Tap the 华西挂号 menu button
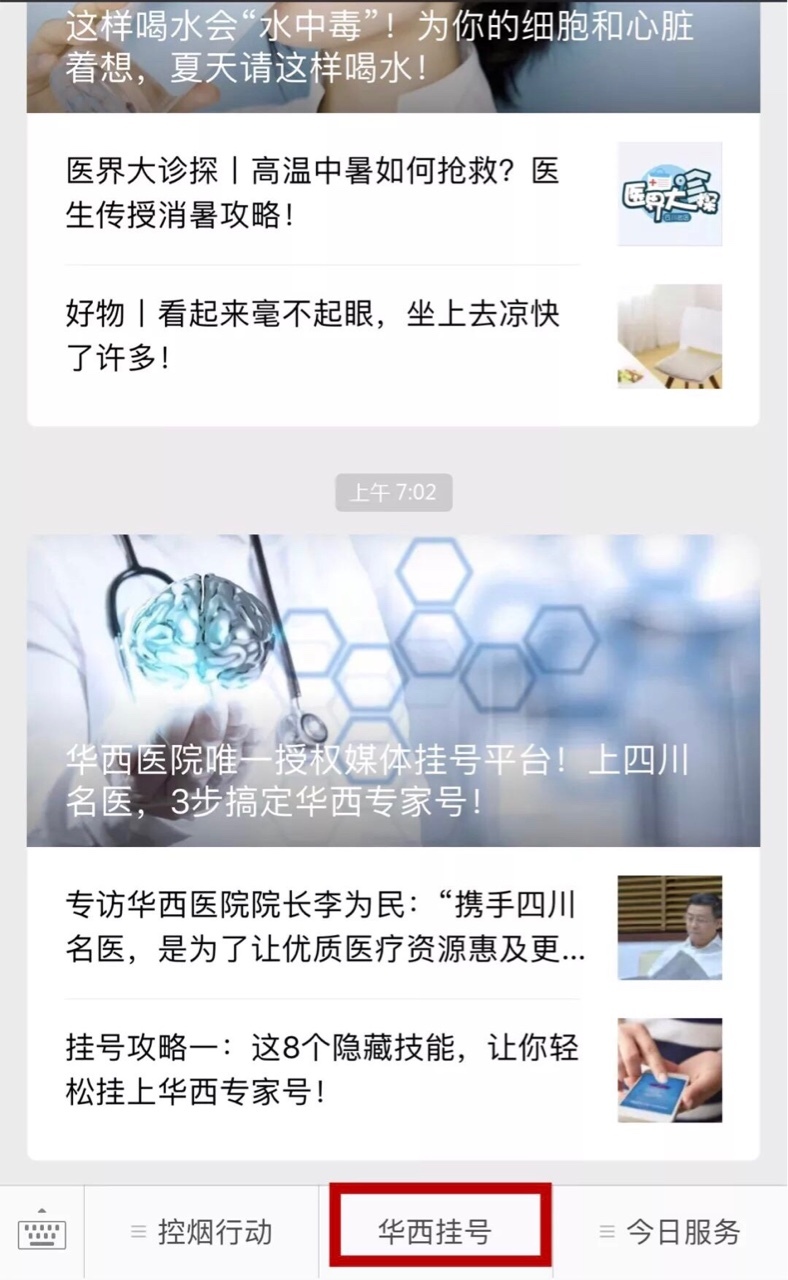 pos(436,1232)
